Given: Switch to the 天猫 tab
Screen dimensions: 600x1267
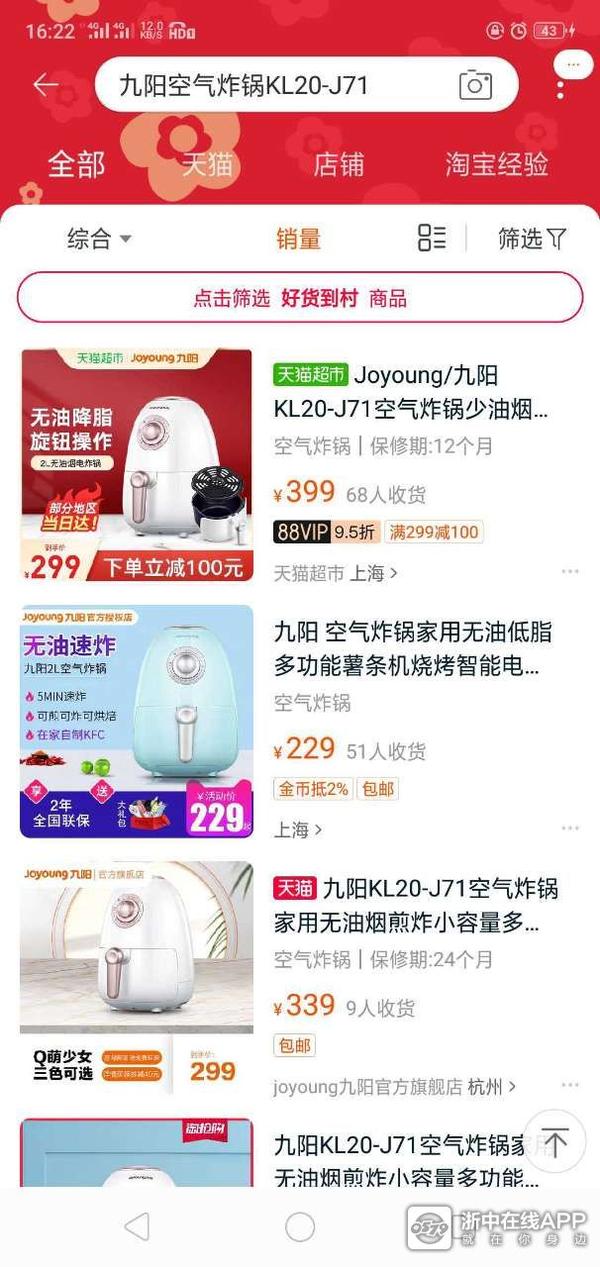Looking at the screenshot, I should click(206, 165).
